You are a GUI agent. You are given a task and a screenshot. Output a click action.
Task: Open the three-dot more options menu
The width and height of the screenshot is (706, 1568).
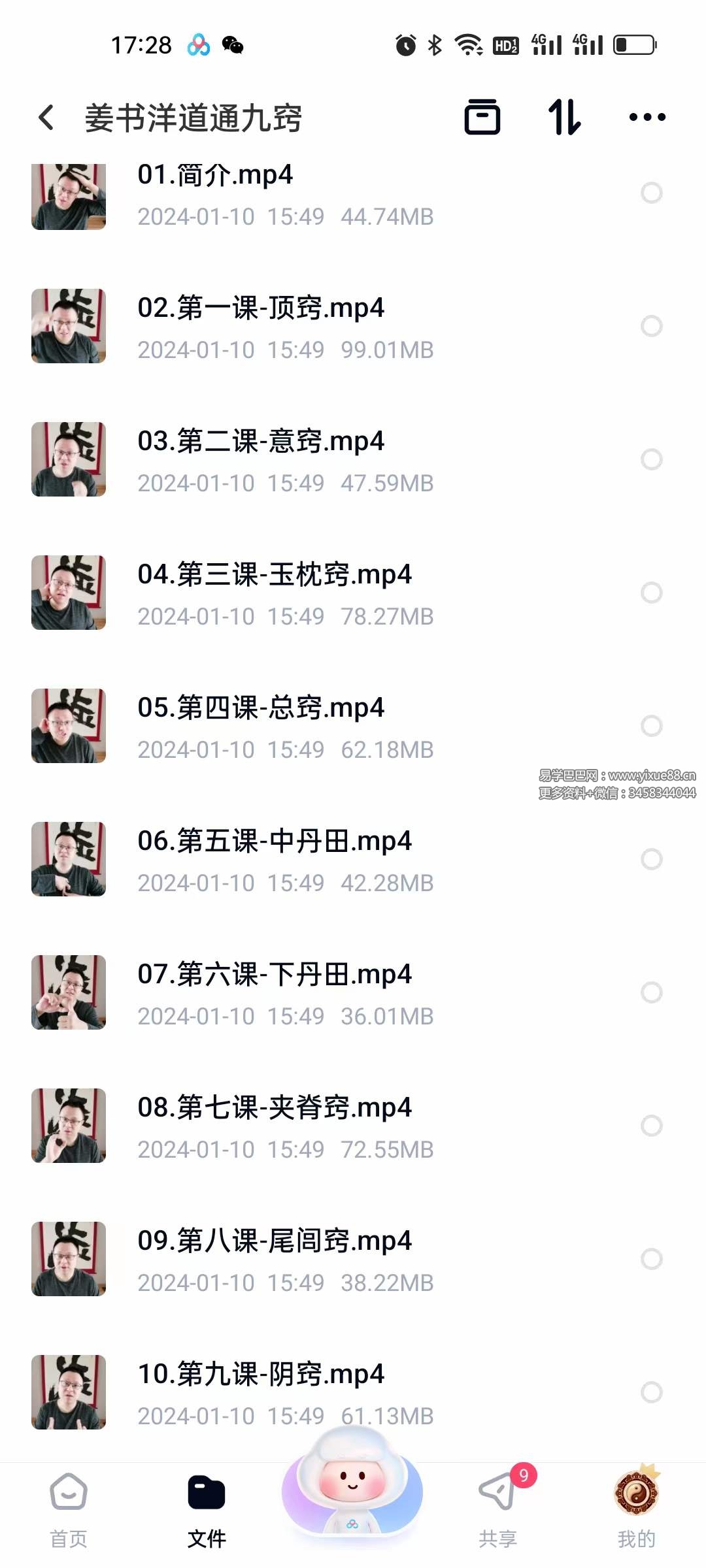coord(646,118)
